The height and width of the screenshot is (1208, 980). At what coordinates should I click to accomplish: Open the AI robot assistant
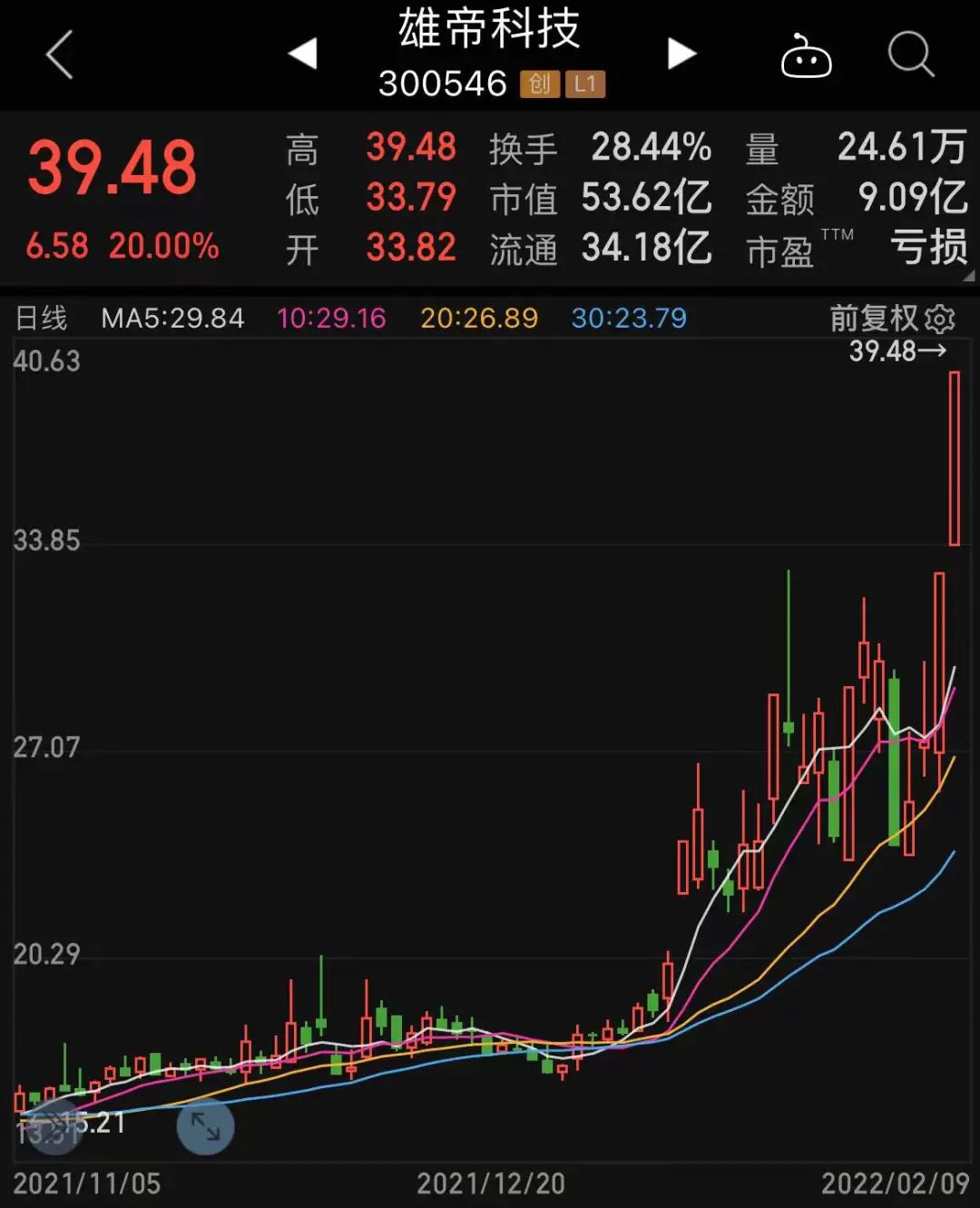click(808, 54)
